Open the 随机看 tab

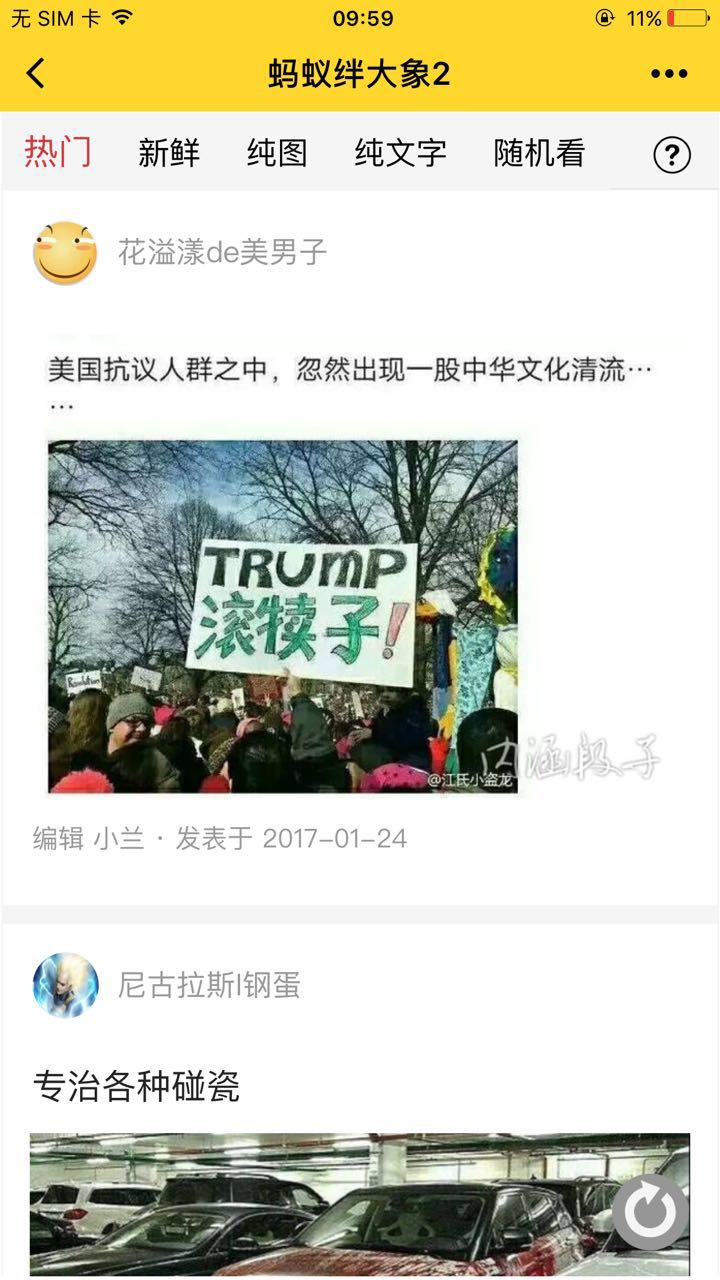tap(539, 153)
